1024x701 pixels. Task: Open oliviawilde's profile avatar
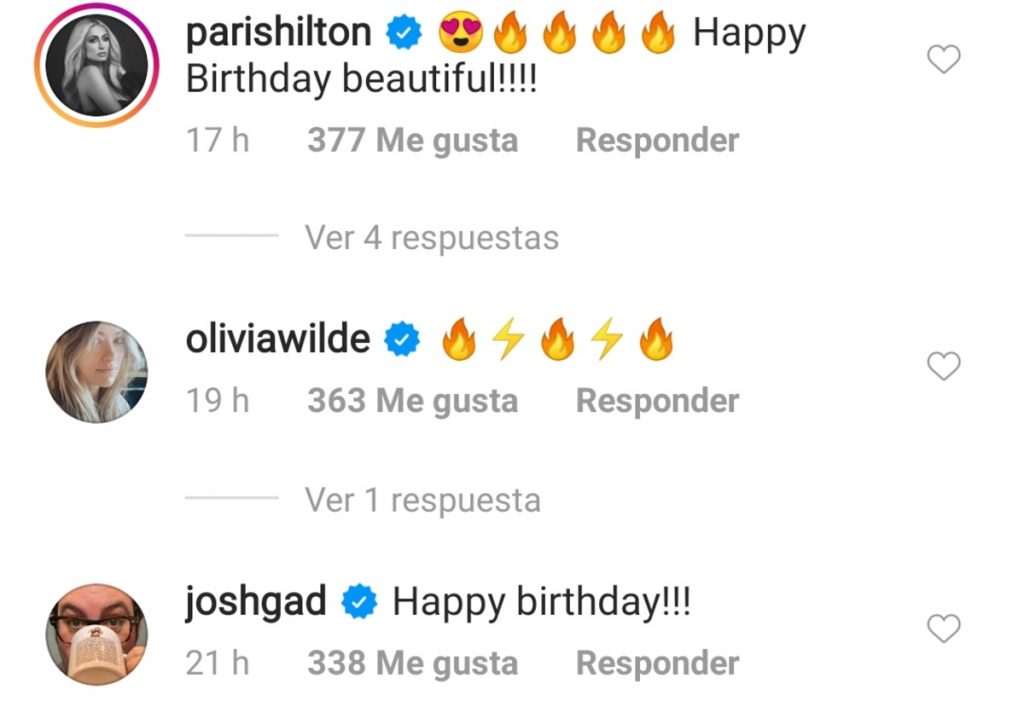[96, 372]
